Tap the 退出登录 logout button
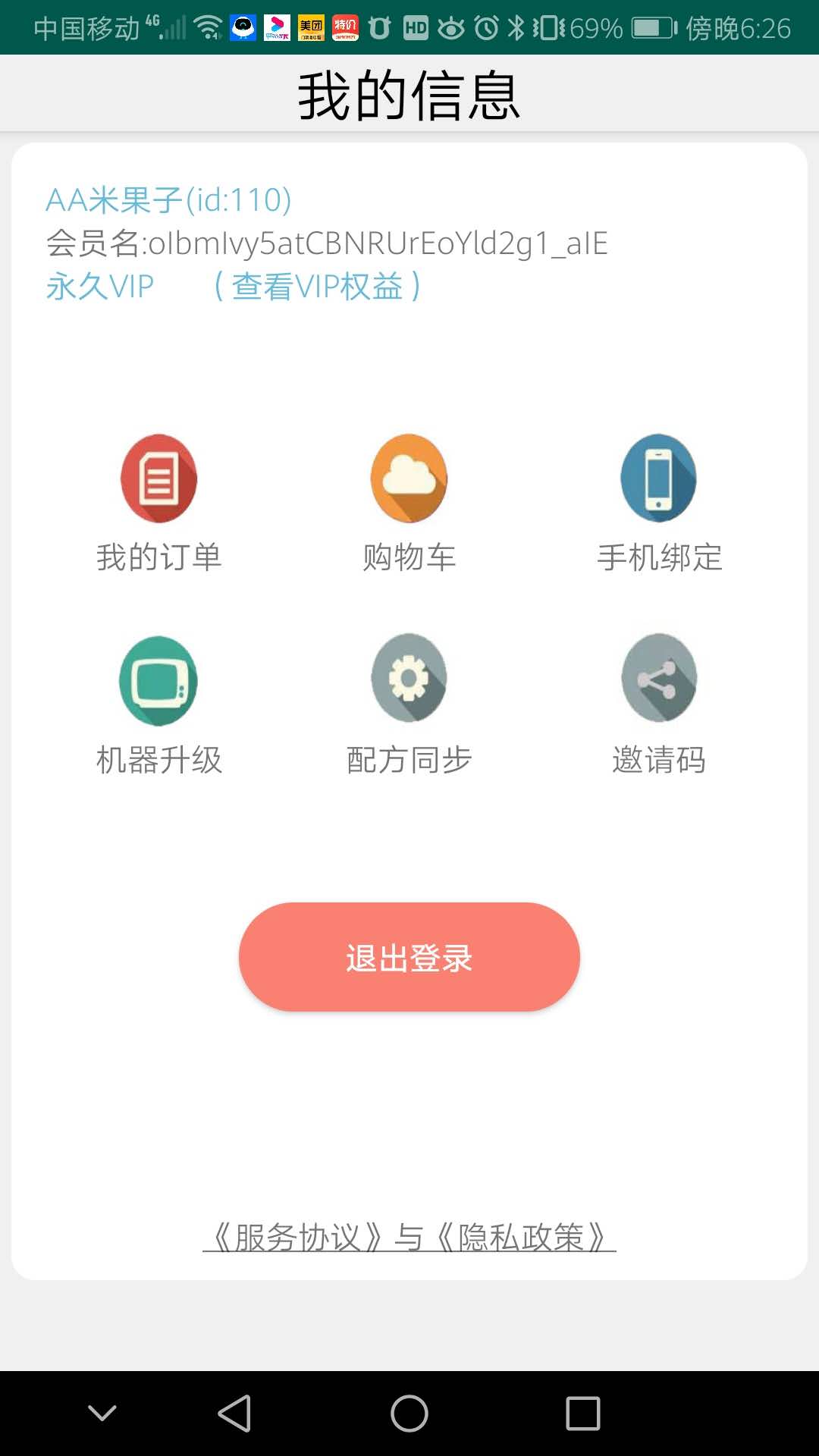Screen dimensions: 819x1456 [x=409, y=957]
